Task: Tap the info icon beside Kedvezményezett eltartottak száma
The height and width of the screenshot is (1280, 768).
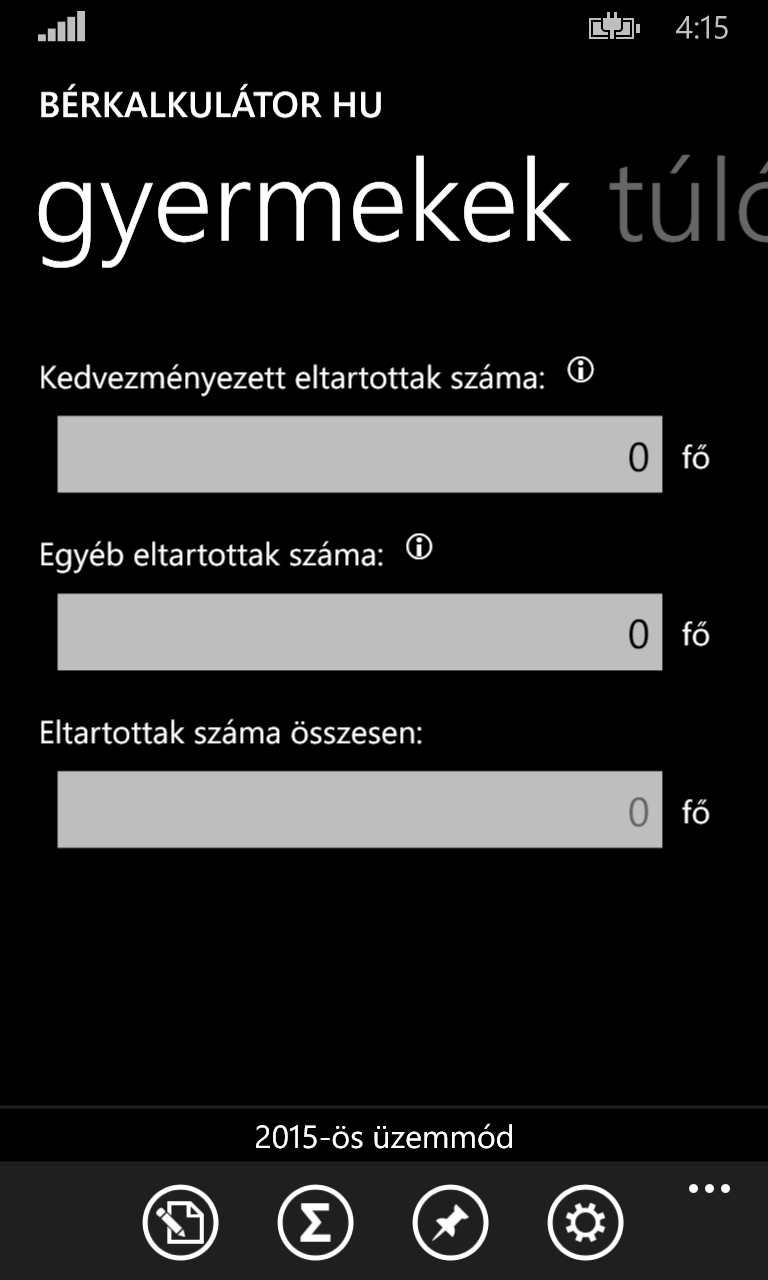Action: click(580, 372)
